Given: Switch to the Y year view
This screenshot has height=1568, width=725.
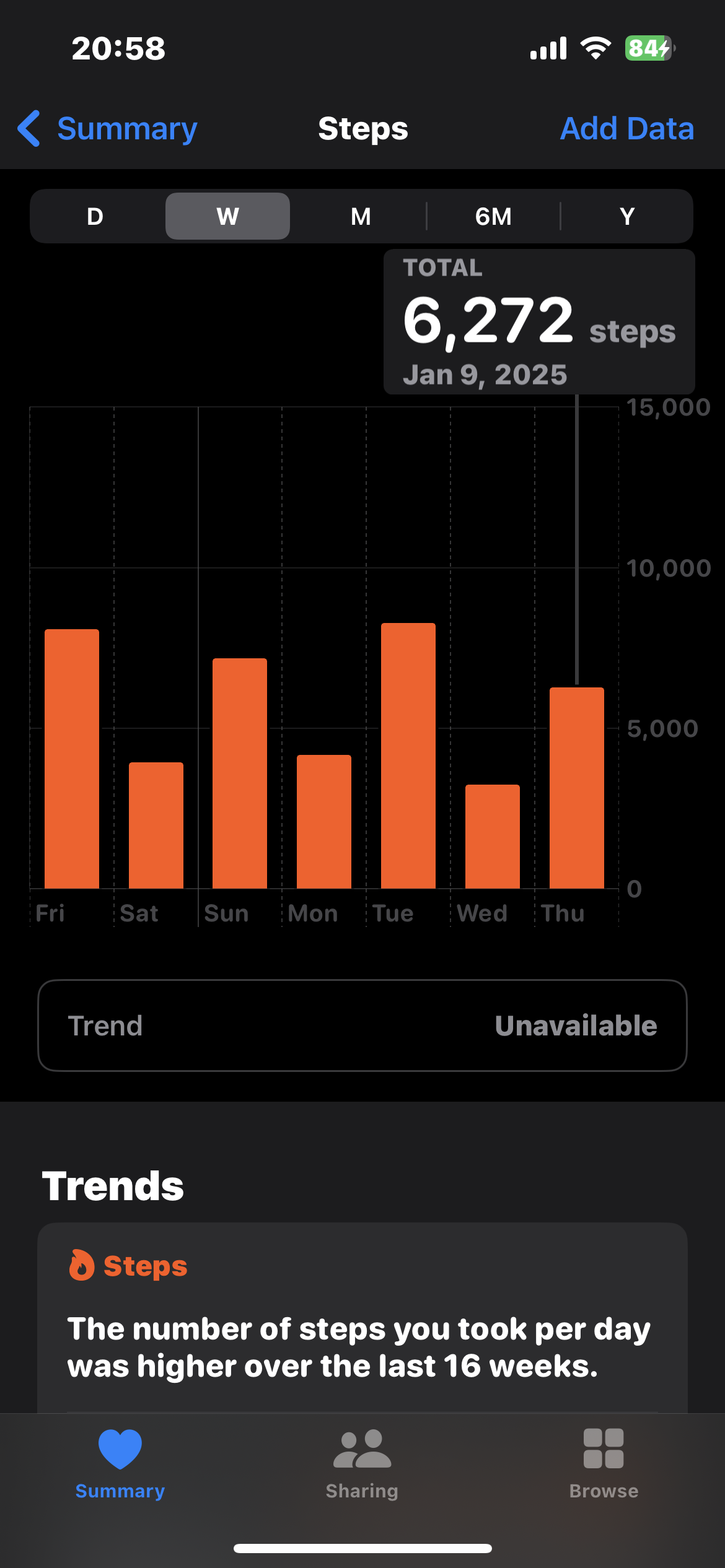Looking at the screenshot, I should [626, 216].
